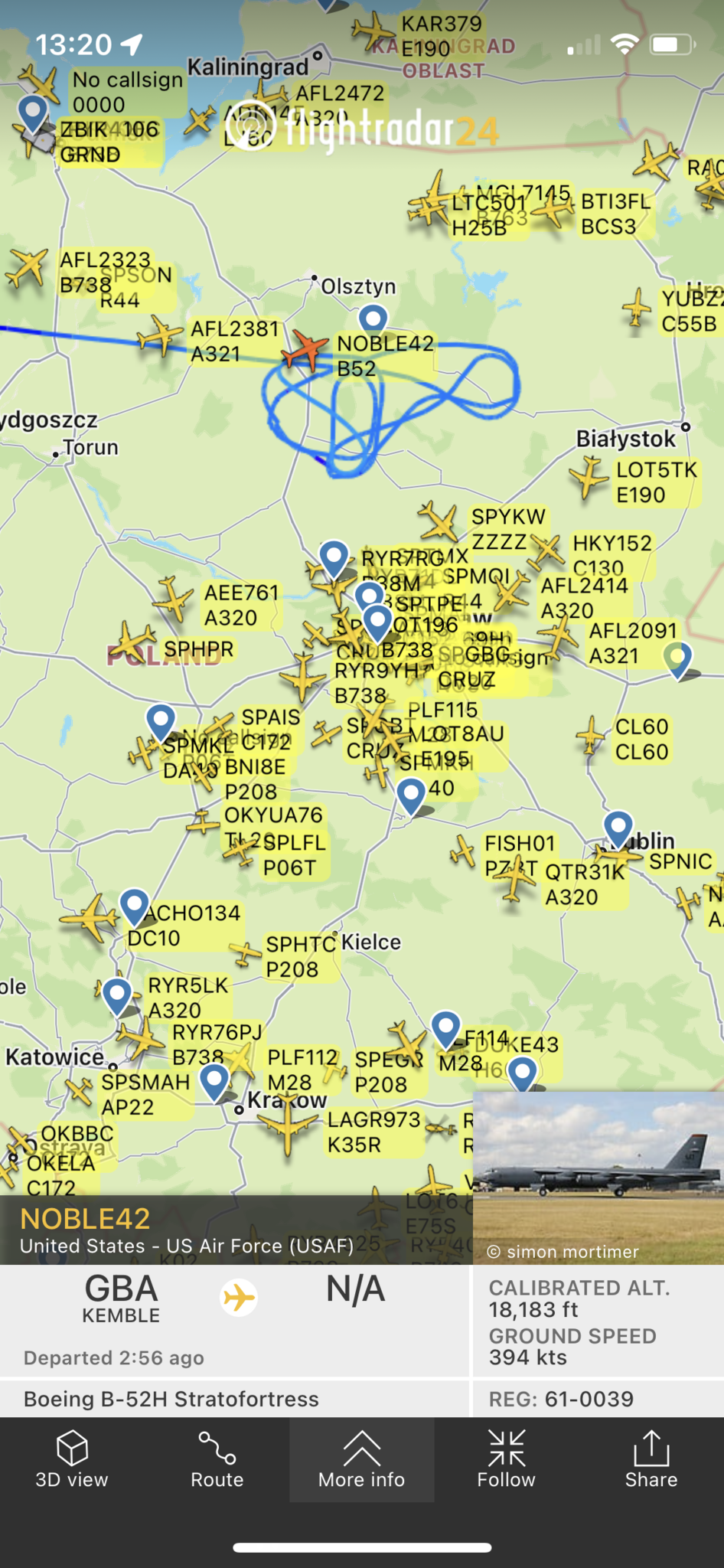The height and width of the screenshot is (1568, 724).
Task: Select the ACHO134 DC10 aircraft
Action: [x=92, y=916]
